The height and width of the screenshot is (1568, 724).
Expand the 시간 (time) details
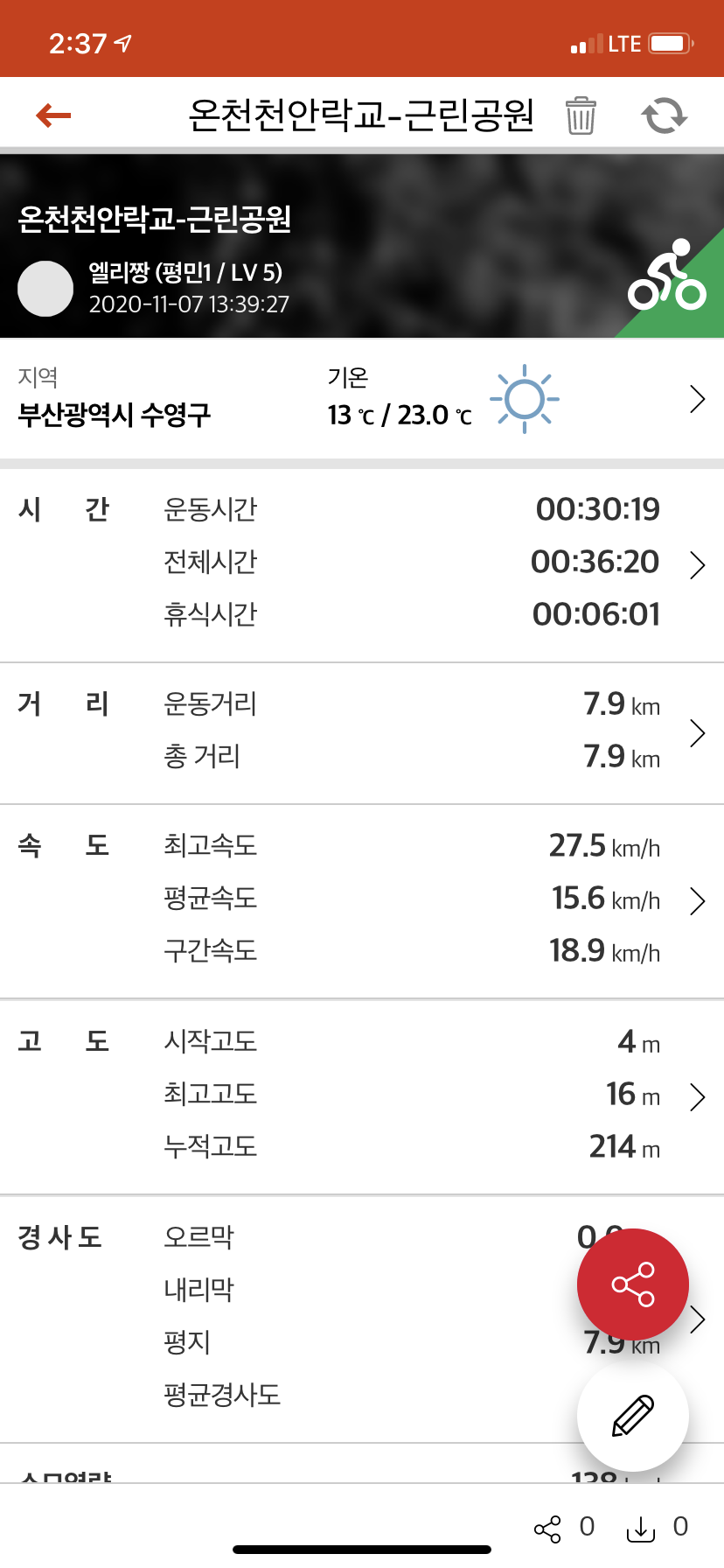pyautogui.click(x=697, y=564)
